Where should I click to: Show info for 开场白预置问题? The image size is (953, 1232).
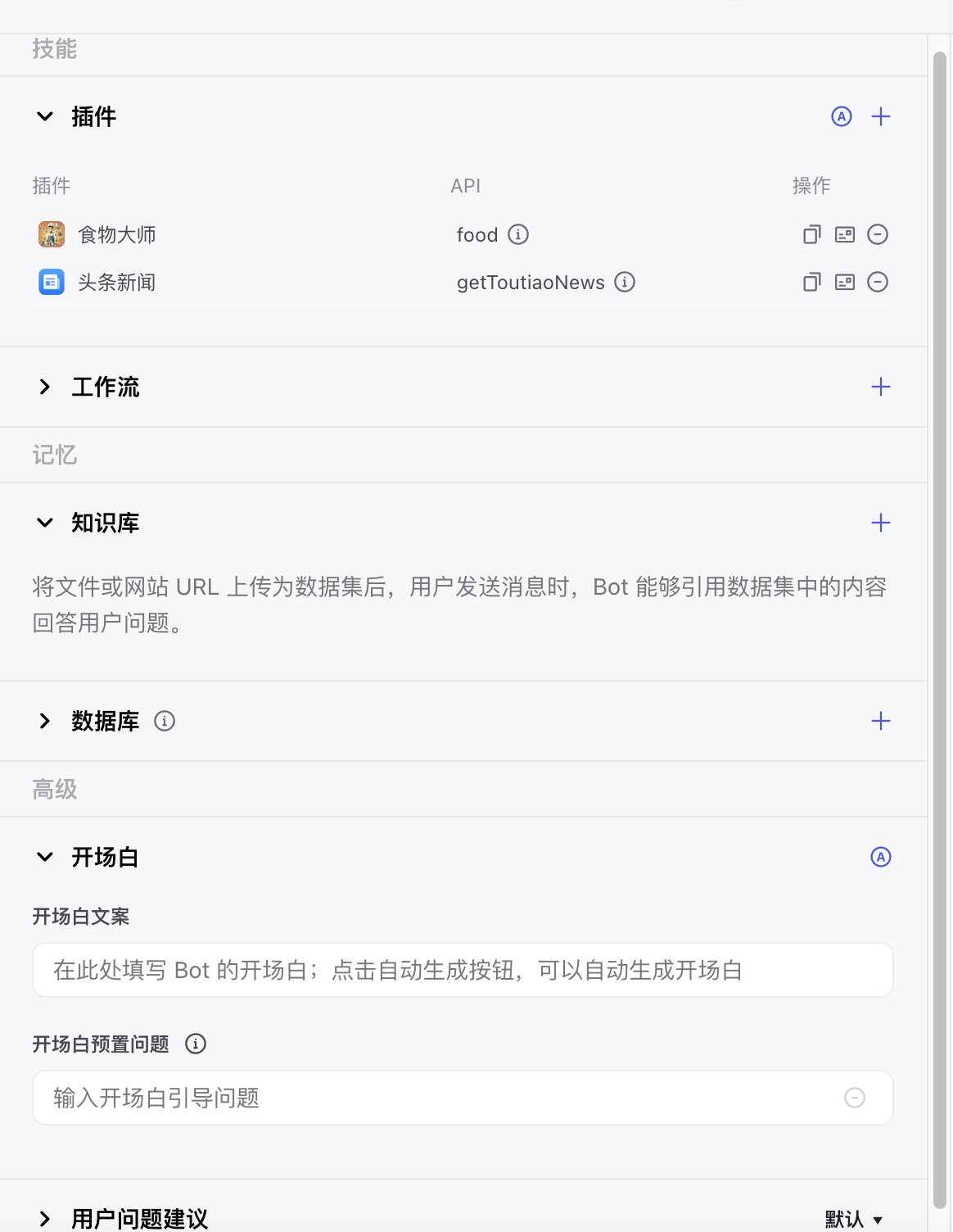[x=196, y=1044]
